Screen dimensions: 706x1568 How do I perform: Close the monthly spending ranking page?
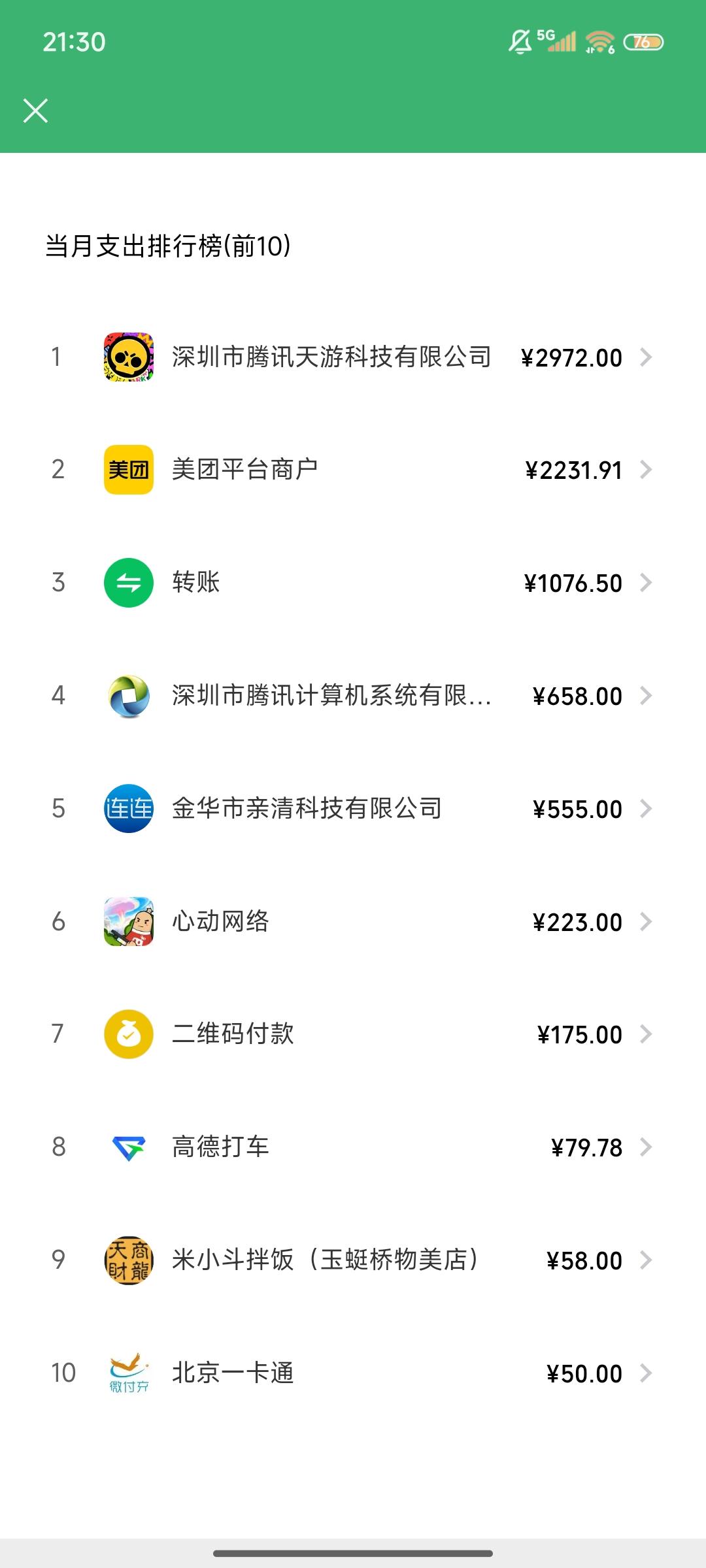(35, 110)
